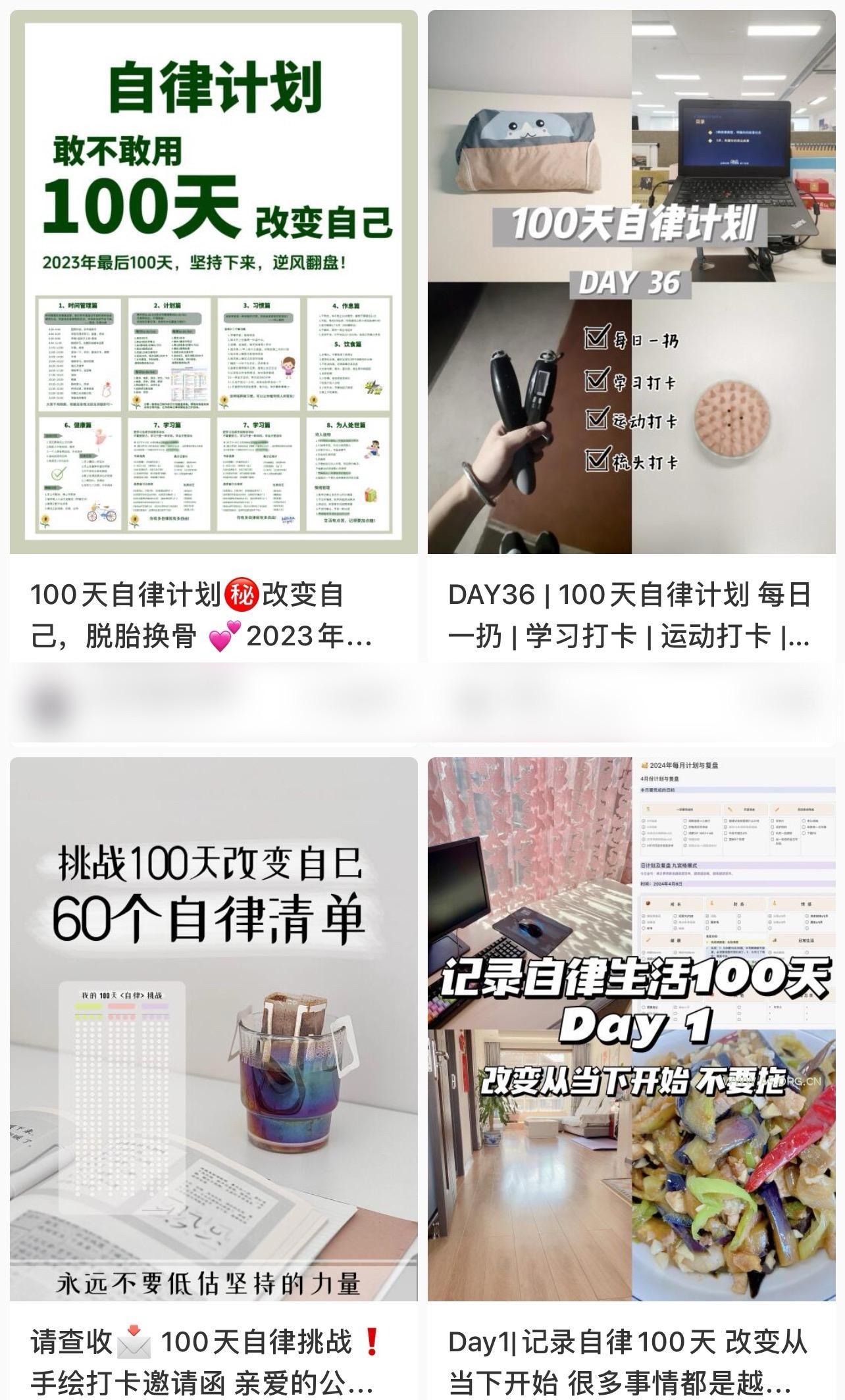The height and width of the screenshot is (1400, 845).
Task: Open the DAY36 100天自律计划 post
Action: click(x=630, y=283)
